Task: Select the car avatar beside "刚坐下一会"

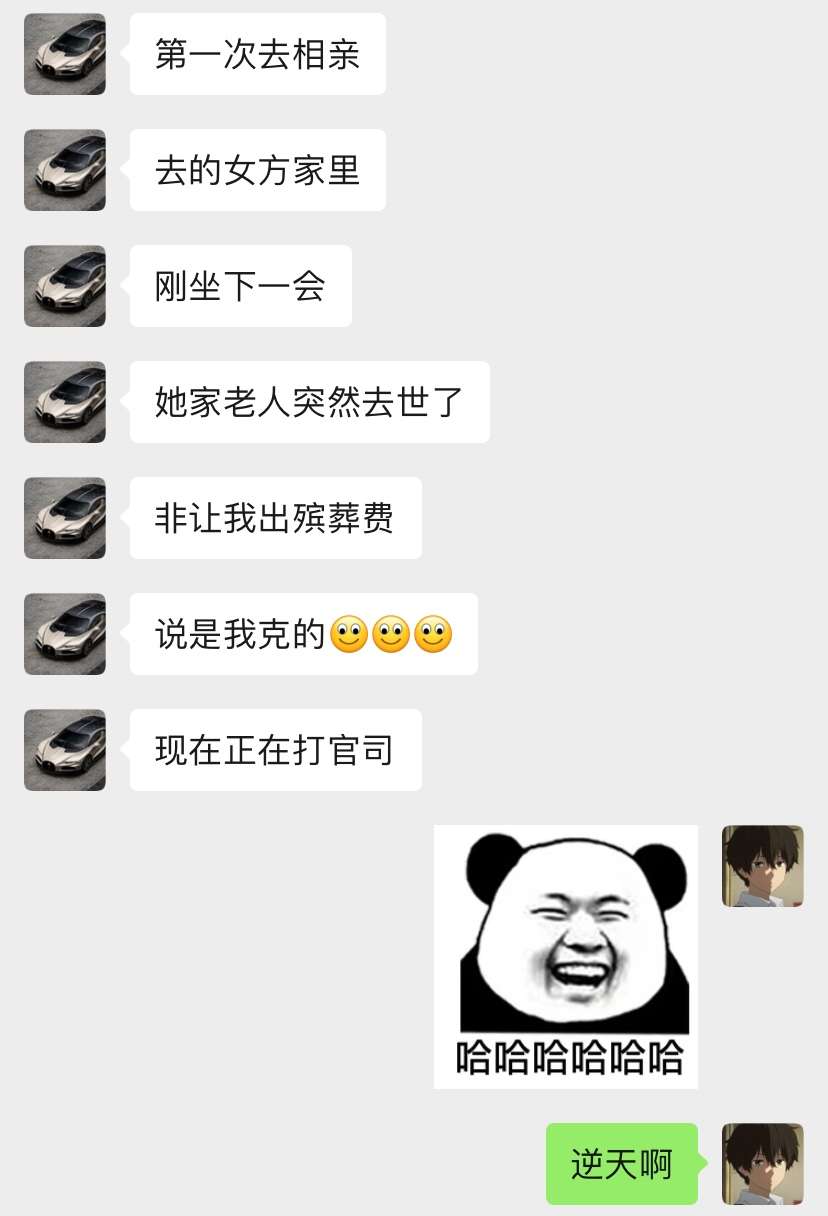Action: click(64, 286)
